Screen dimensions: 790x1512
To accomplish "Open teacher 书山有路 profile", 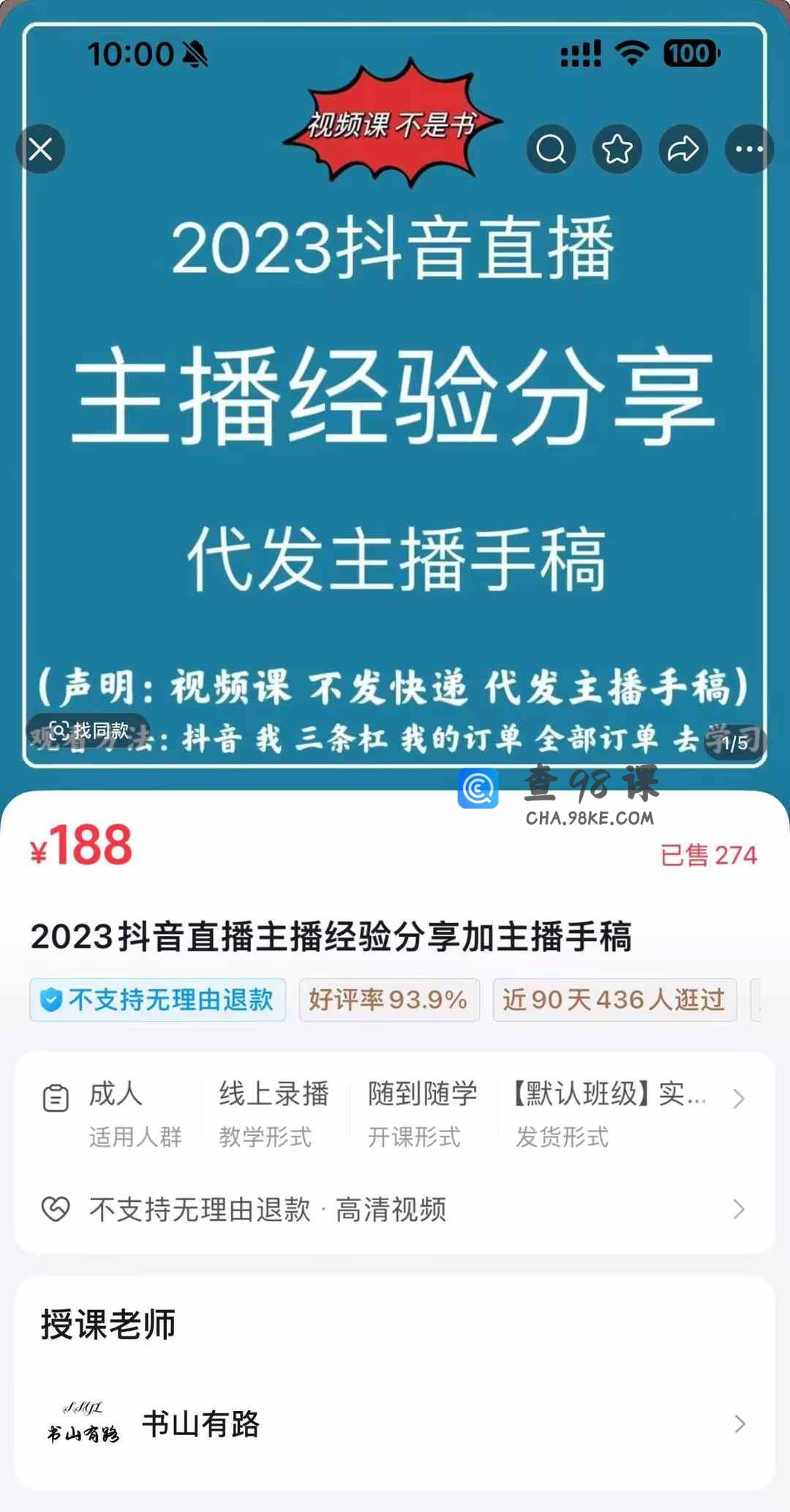I will pyautogui.click(x=395, y=1423).
